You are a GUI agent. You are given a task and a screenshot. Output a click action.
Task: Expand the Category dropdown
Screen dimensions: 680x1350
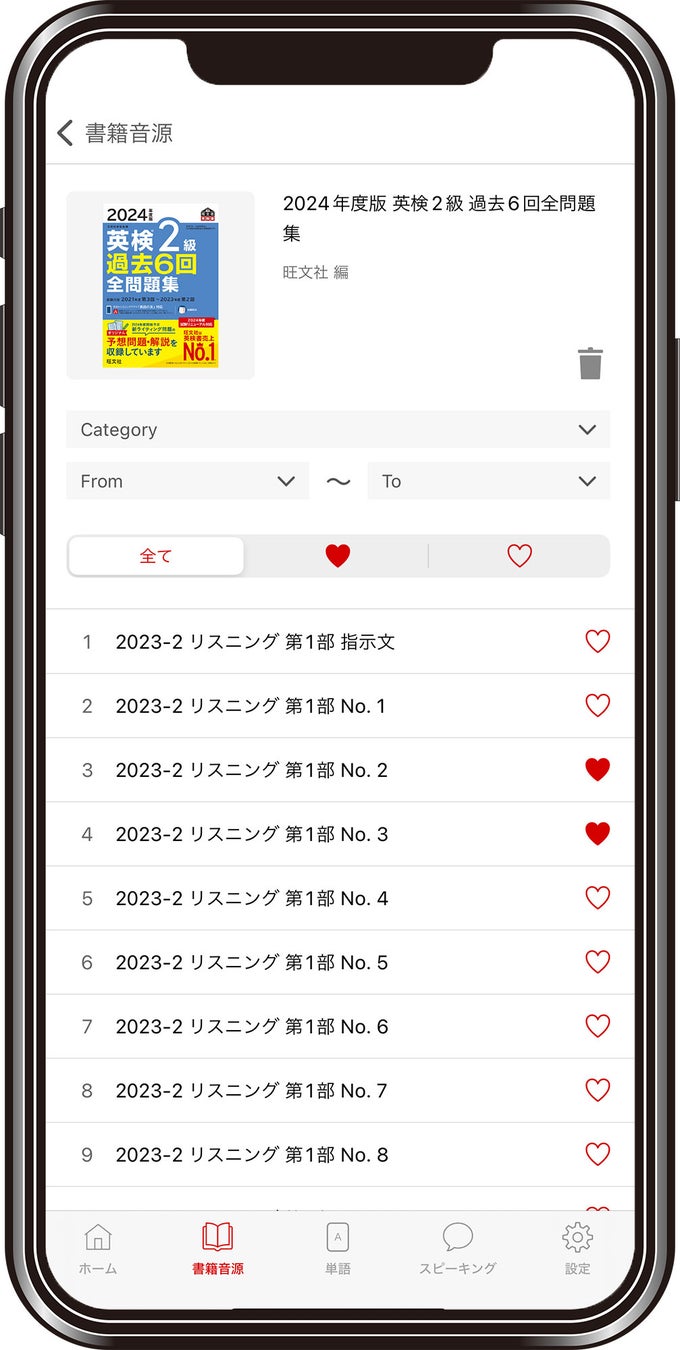[338, 429]
